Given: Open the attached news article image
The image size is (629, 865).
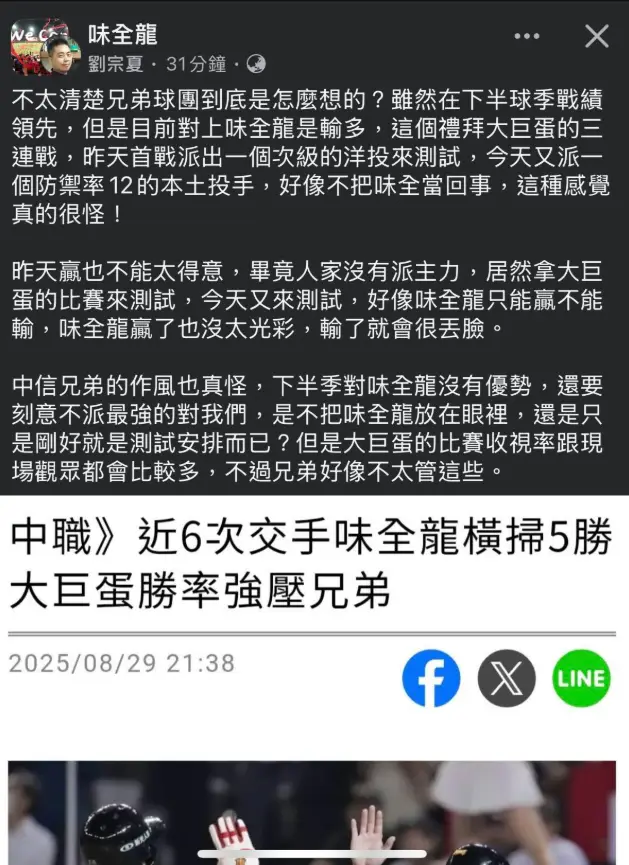Looking at the screenshot, I should pyautogui.click(x=312, y=811).
